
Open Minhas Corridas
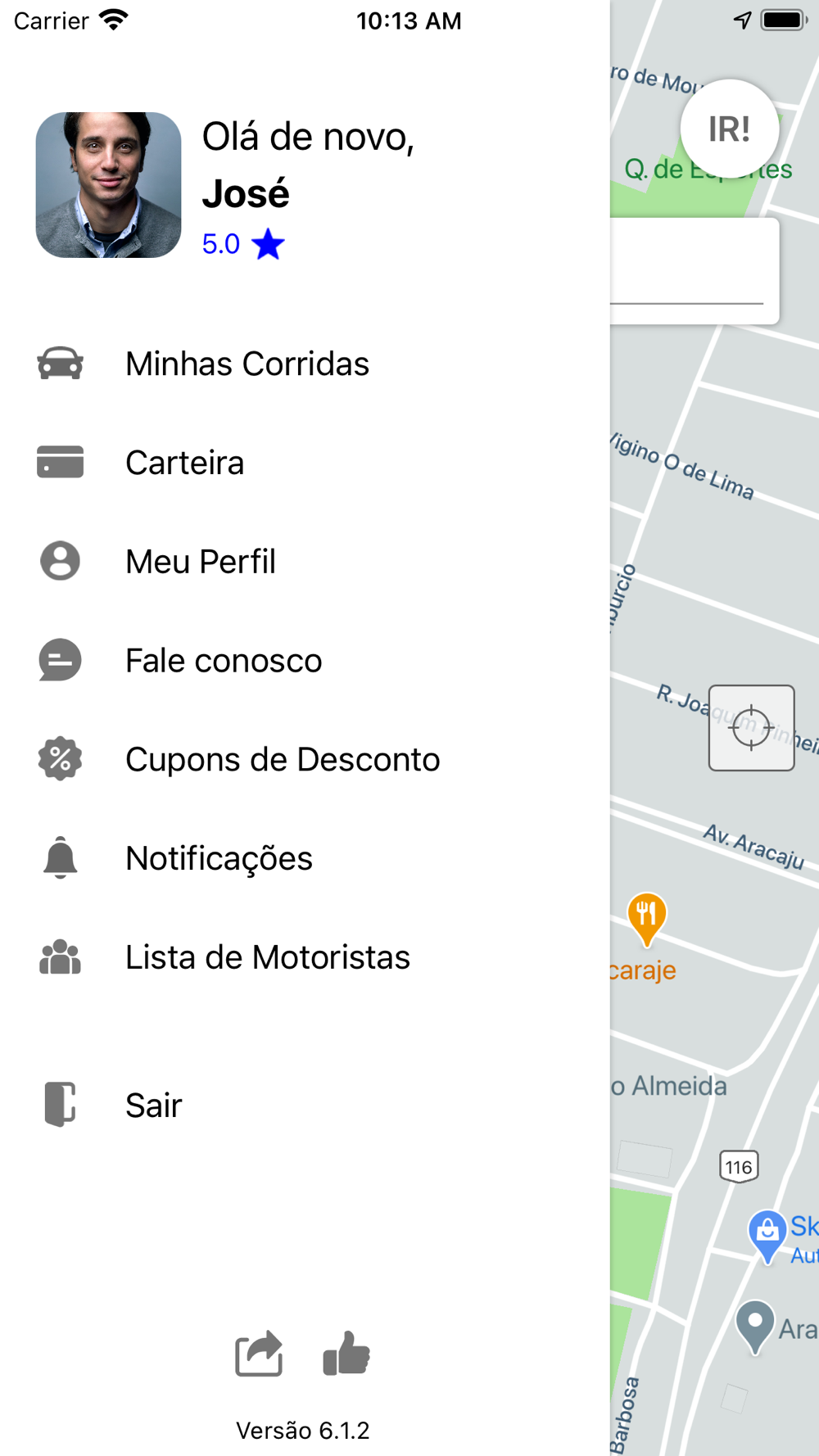tap(247, 364)
